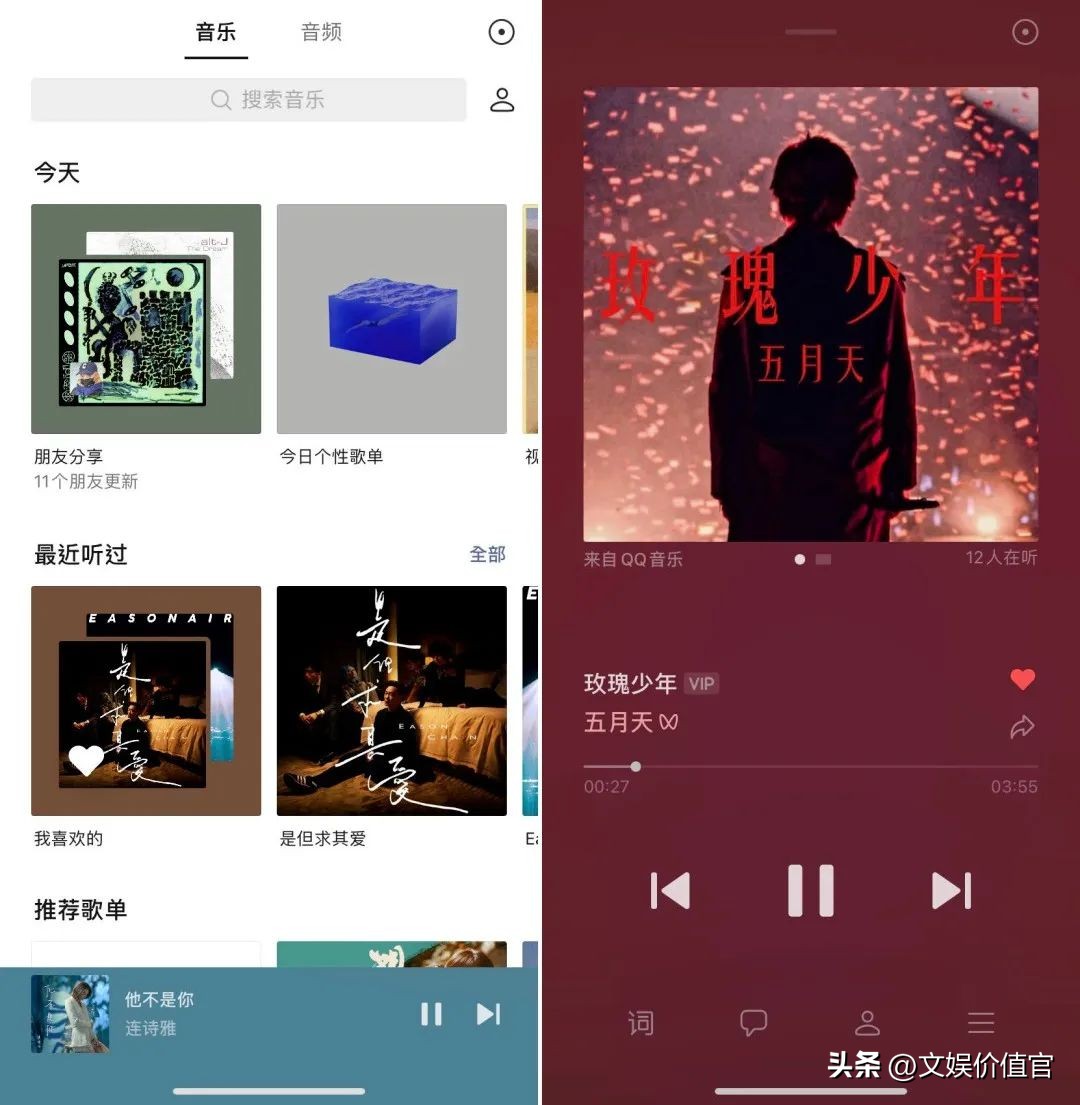The image size is (1080, 1105).
Task: Open the play queue via the list icon
Action: [x=981, y=1022]
